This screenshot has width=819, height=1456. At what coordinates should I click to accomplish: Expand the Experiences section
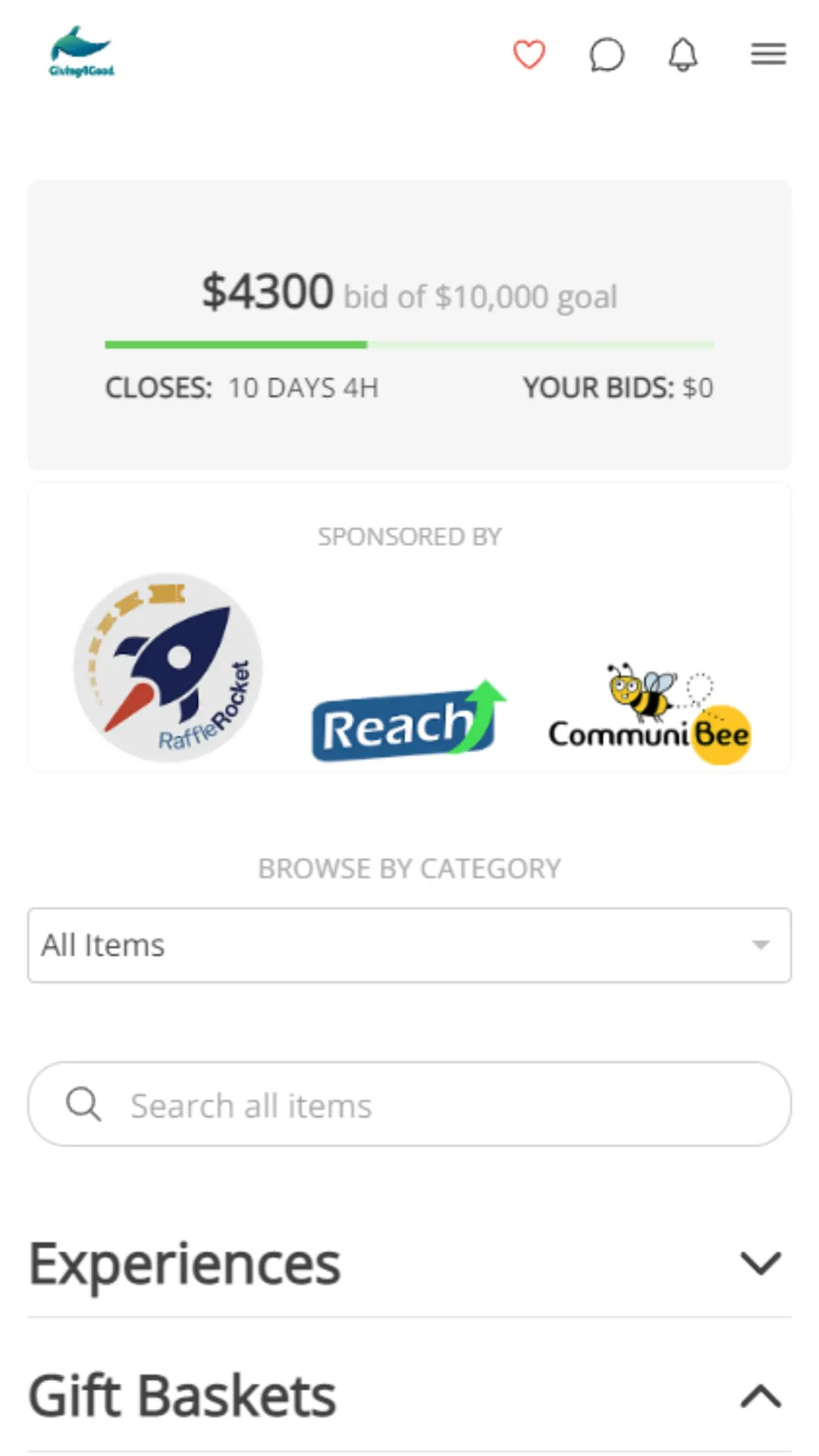click(761, 1263)
